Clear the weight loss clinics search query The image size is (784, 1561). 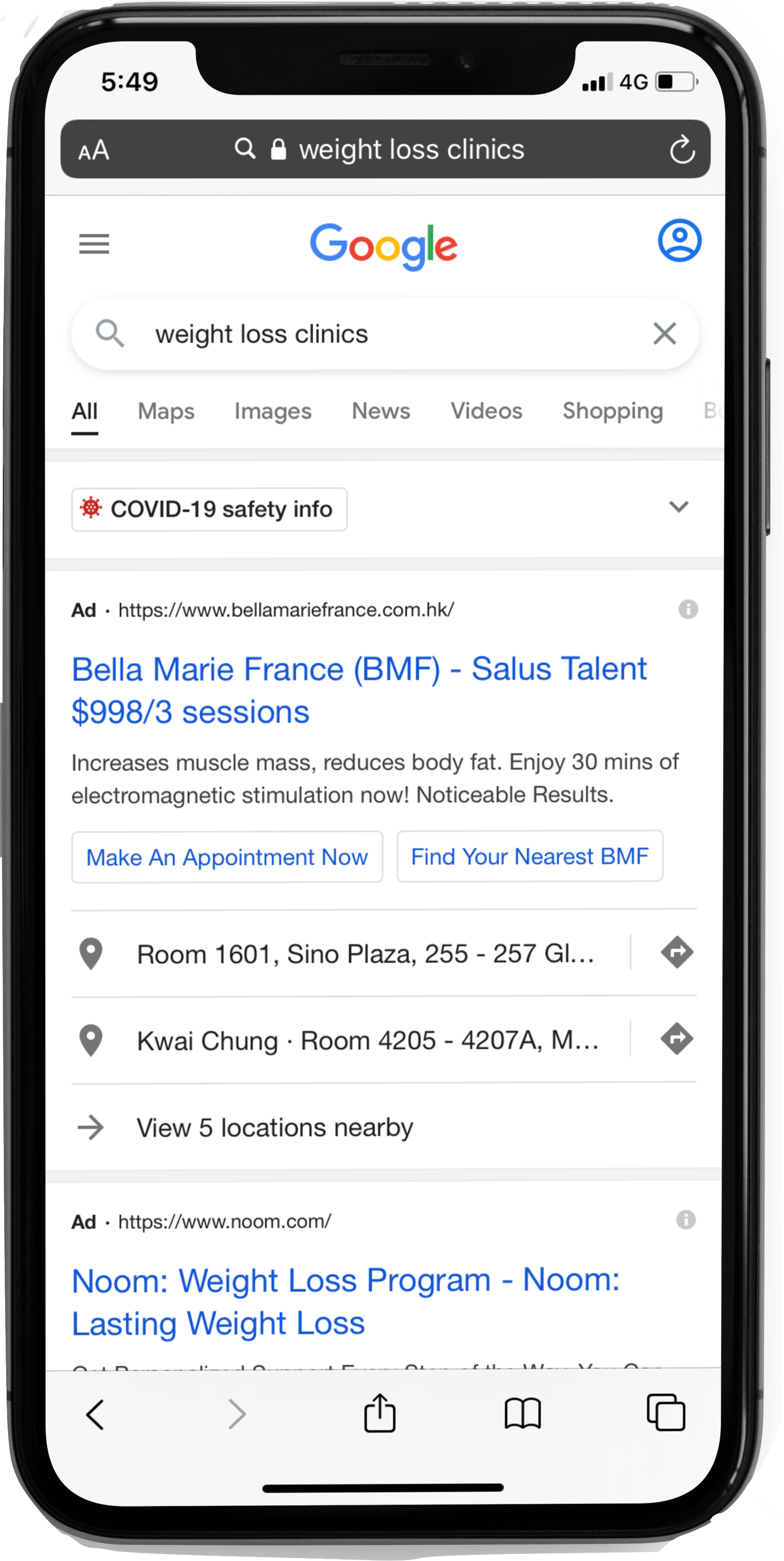(665, 333)
